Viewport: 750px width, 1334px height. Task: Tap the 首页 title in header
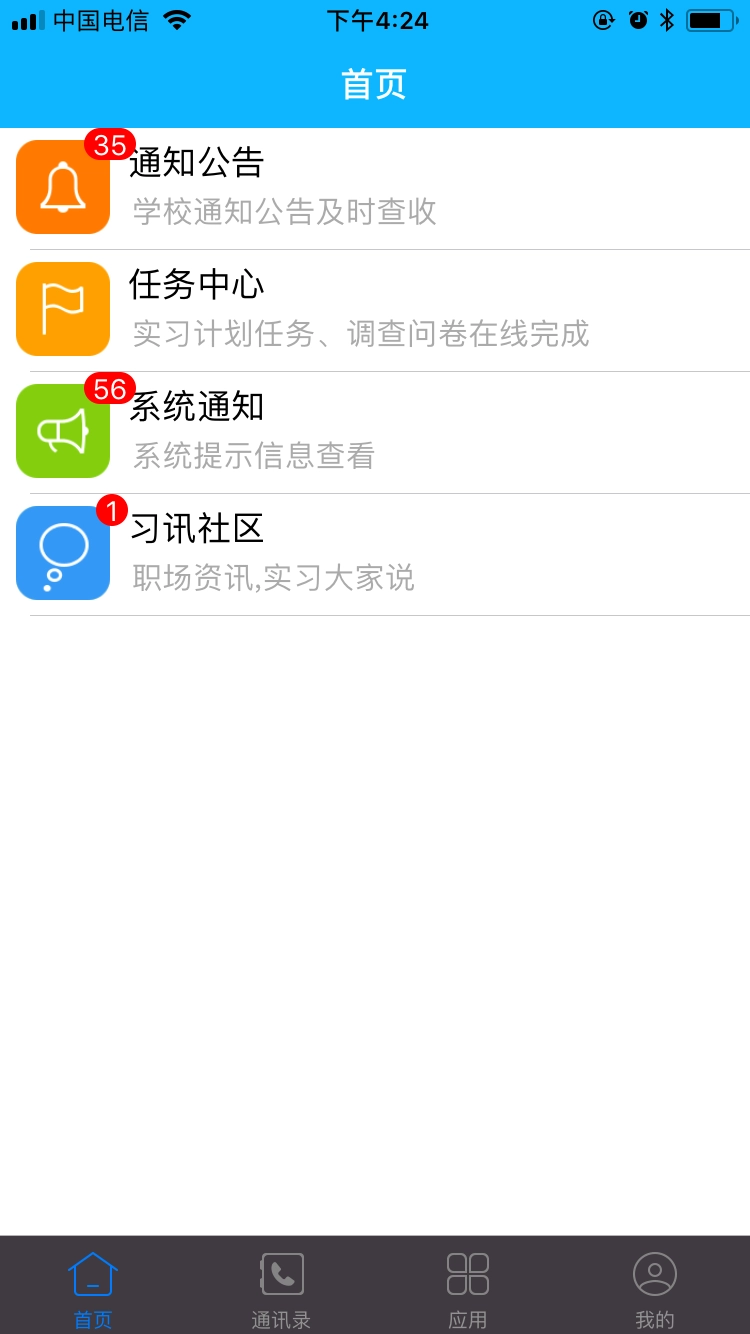(374, 86)
